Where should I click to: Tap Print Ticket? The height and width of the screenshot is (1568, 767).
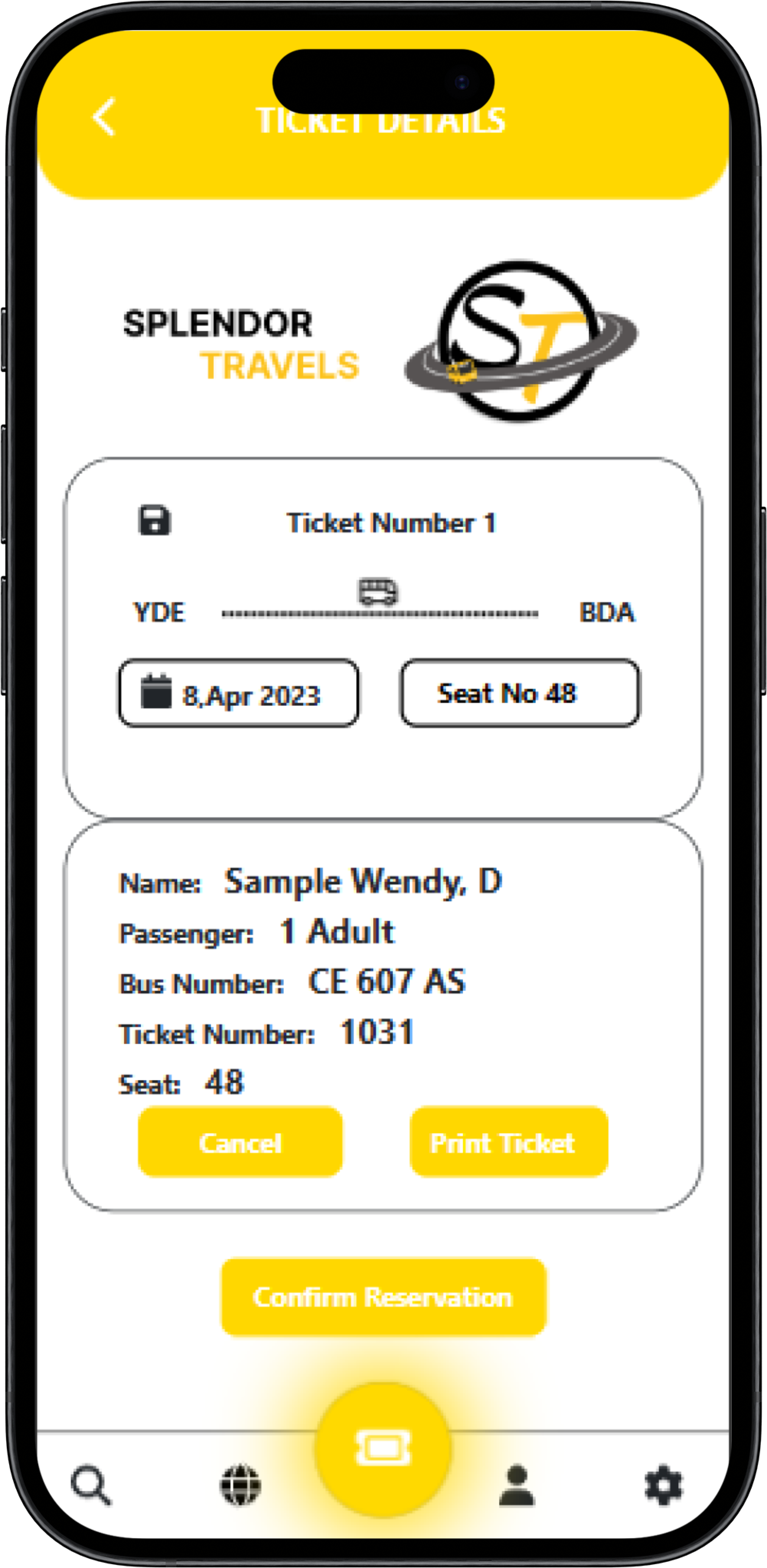509,1143
